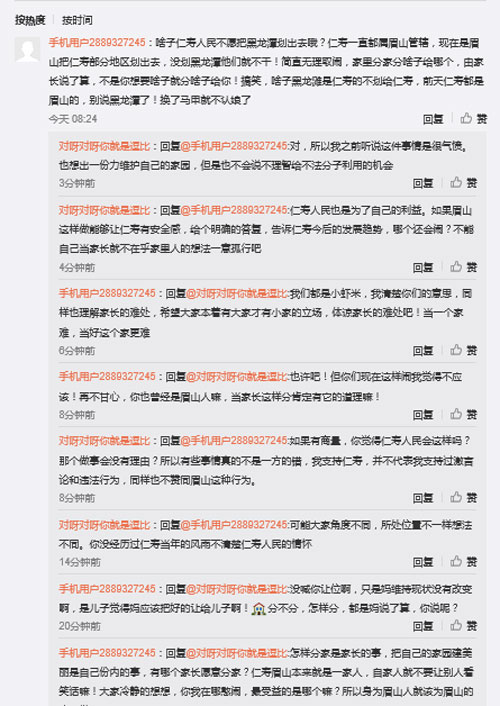Viewport: 500px width, 706px height.
Task: Reply to the comment from 6分钟前
Action: [423, 350]
